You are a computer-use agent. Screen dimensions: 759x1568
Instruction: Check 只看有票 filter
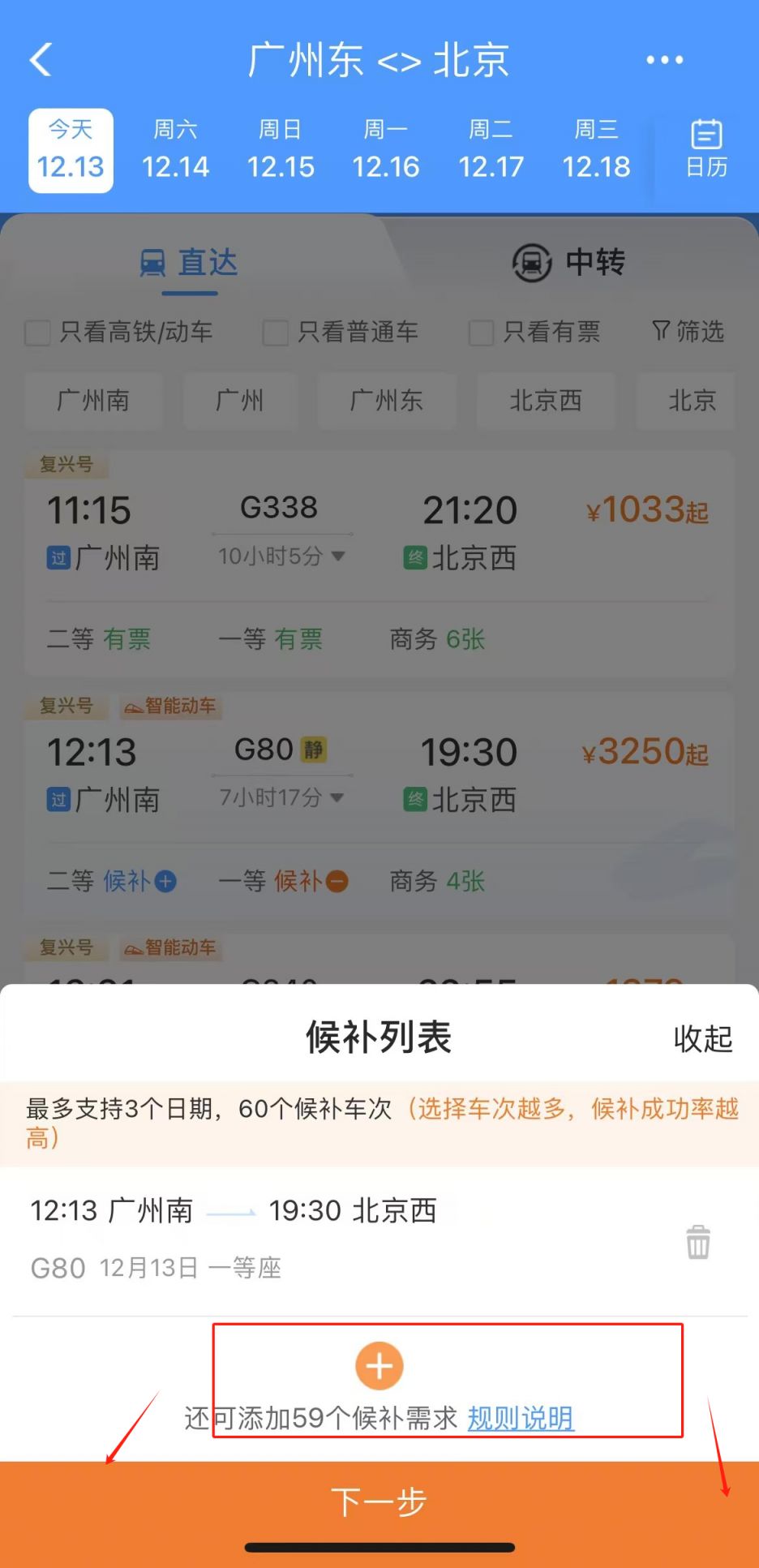(534, 332)
